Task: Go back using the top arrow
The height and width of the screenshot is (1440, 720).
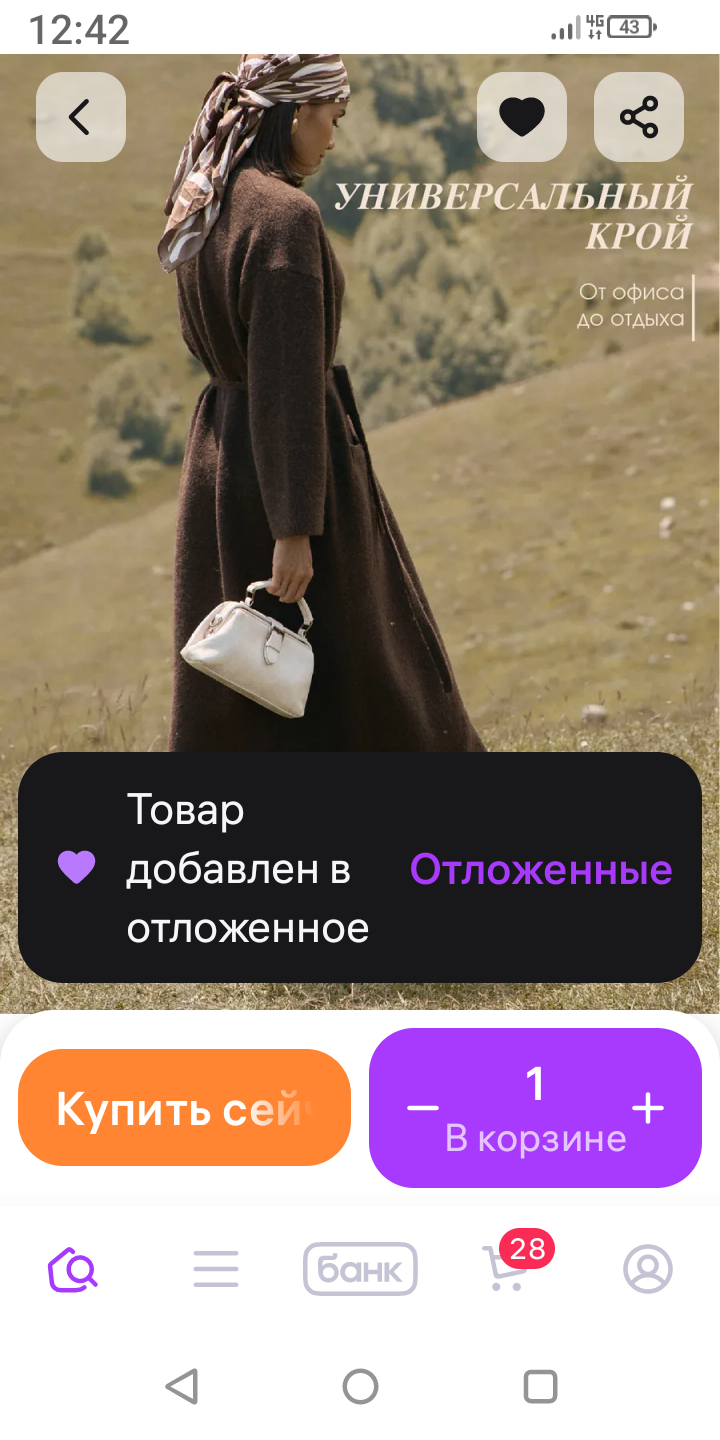Action: click(x=80, y=117)
